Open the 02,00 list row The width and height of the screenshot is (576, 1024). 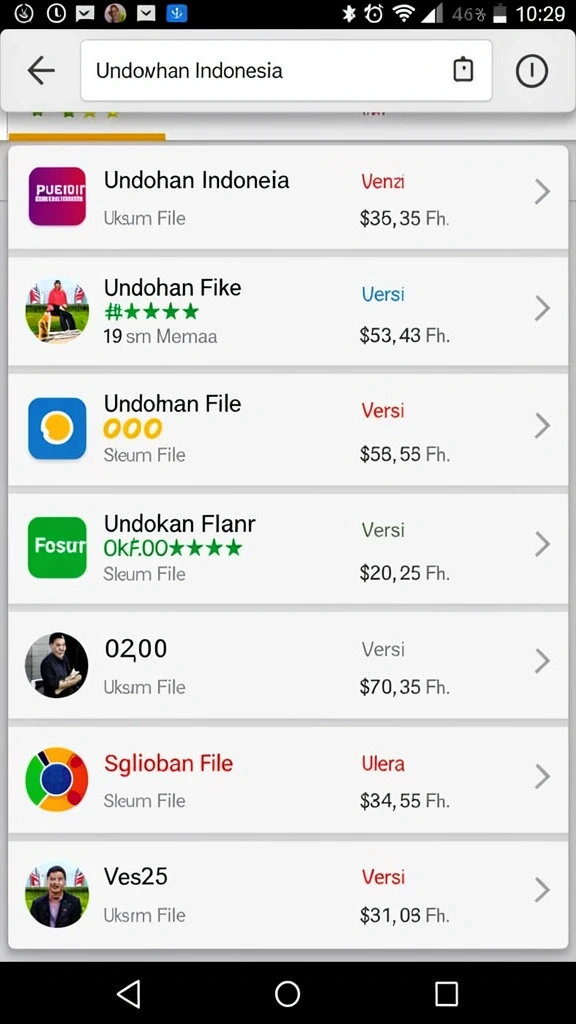tap(288, 665)
